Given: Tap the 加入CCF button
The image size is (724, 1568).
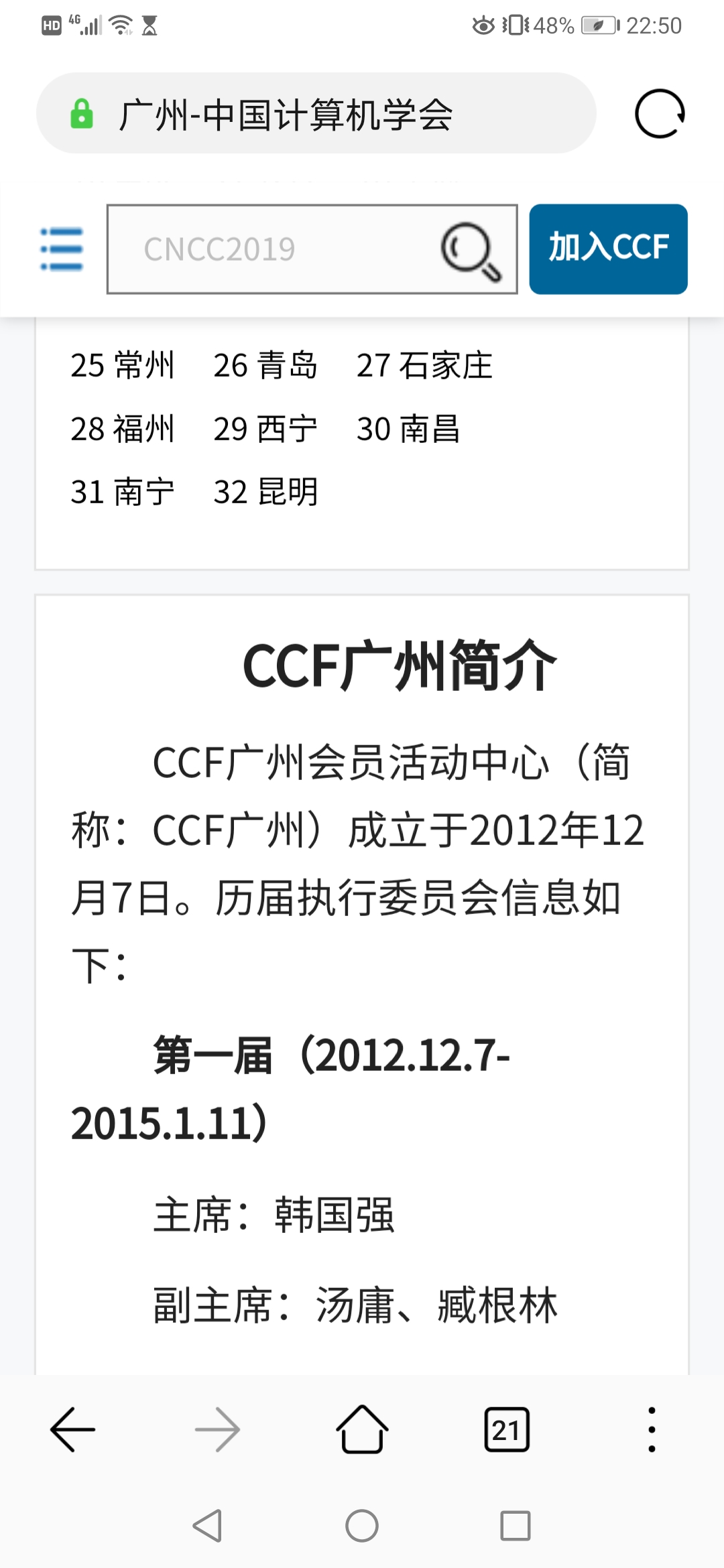Looking at the screenshot, I should coord(608,249).
